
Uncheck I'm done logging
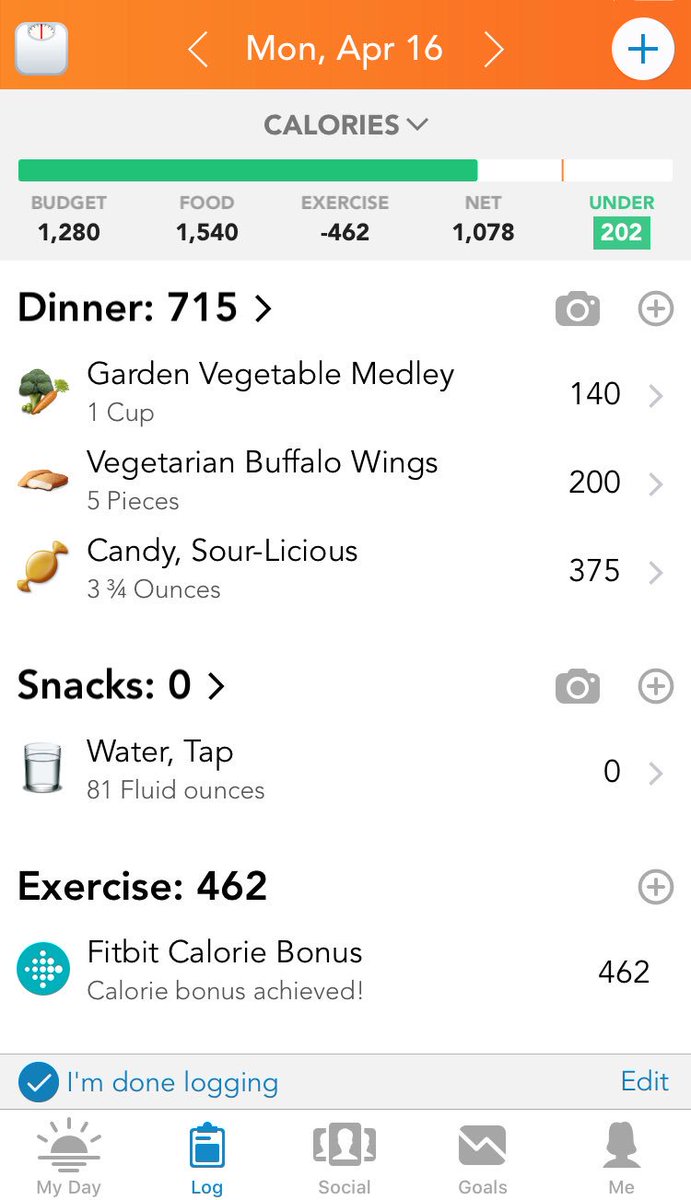pos(38,1082)
